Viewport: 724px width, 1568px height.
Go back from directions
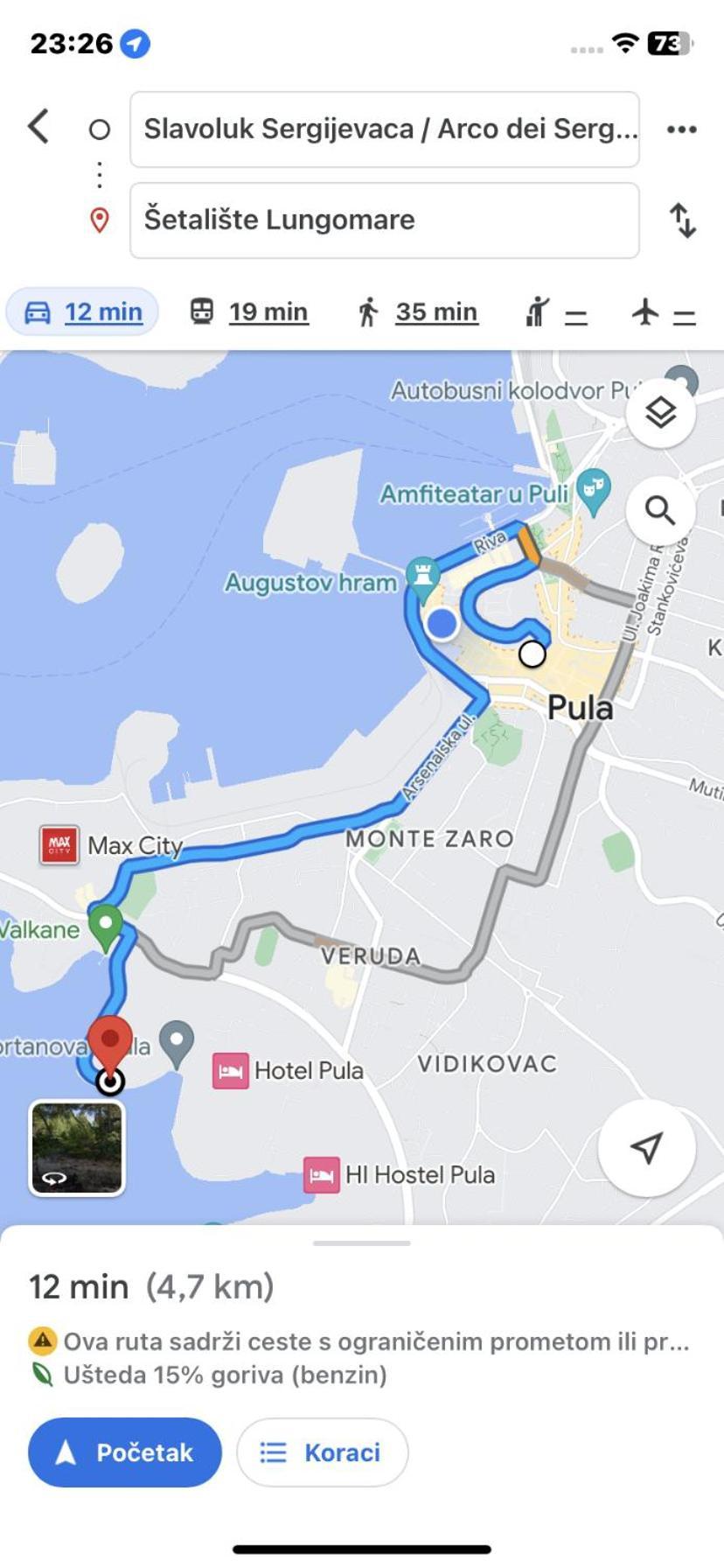point(39,127)
